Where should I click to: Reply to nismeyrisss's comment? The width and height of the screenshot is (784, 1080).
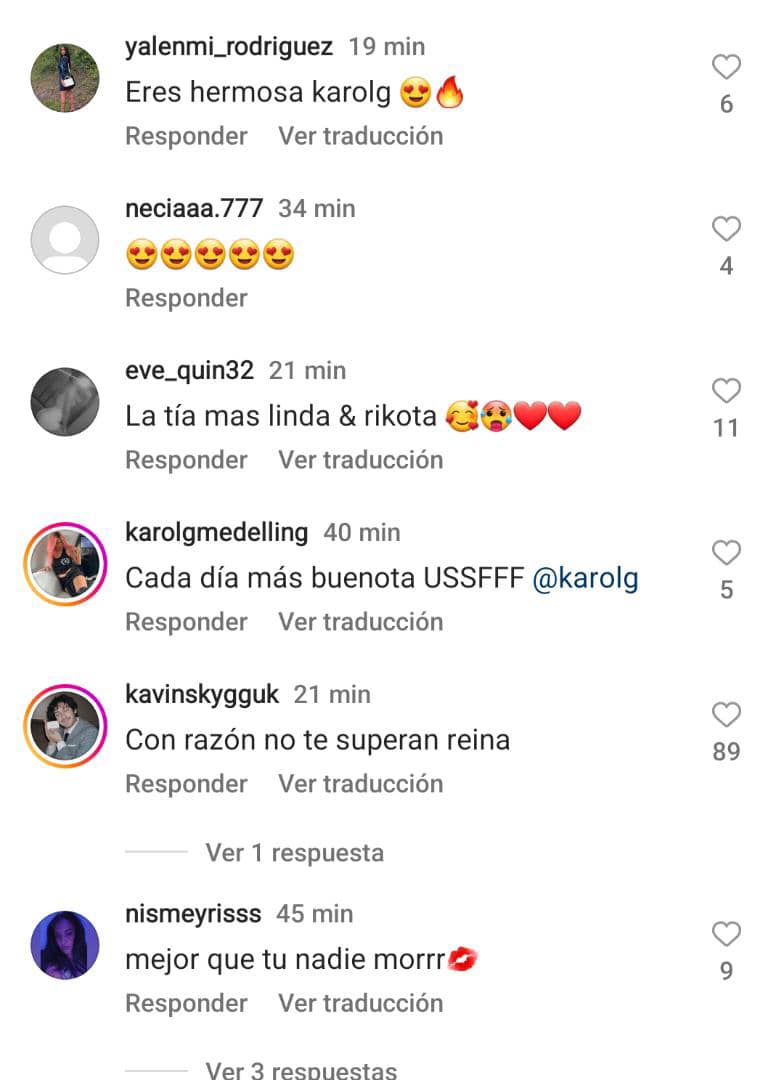tap(186, 1004)
